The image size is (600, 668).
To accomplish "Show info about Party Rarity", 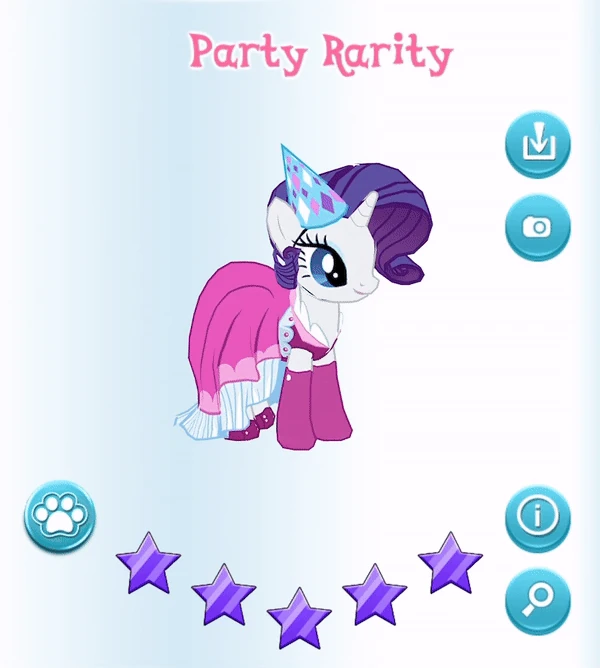I will [x=538, y=518].
